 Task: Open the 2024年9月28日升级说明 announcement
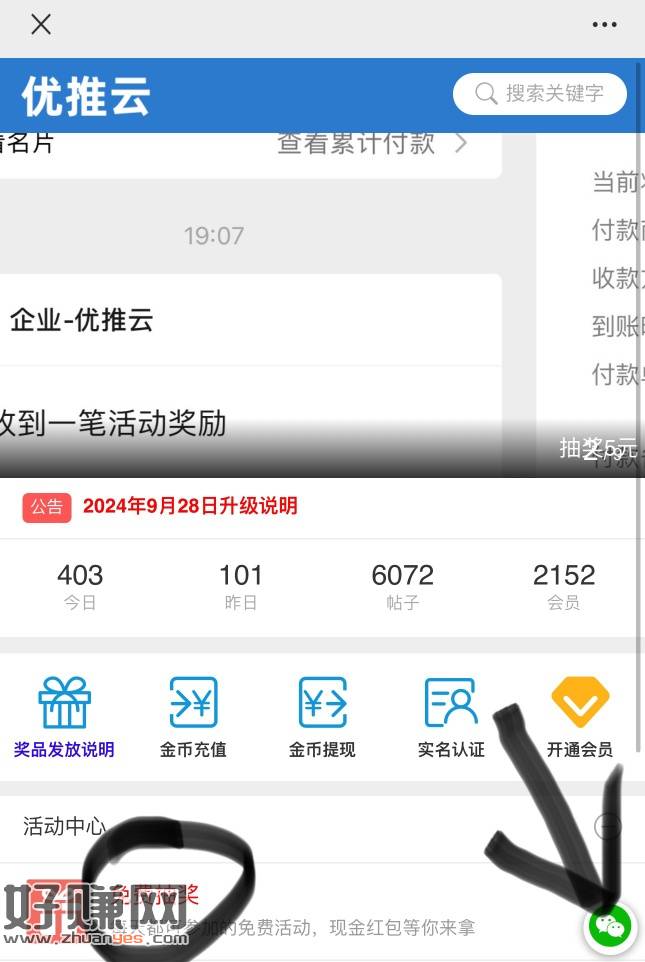tap(190, 506)
